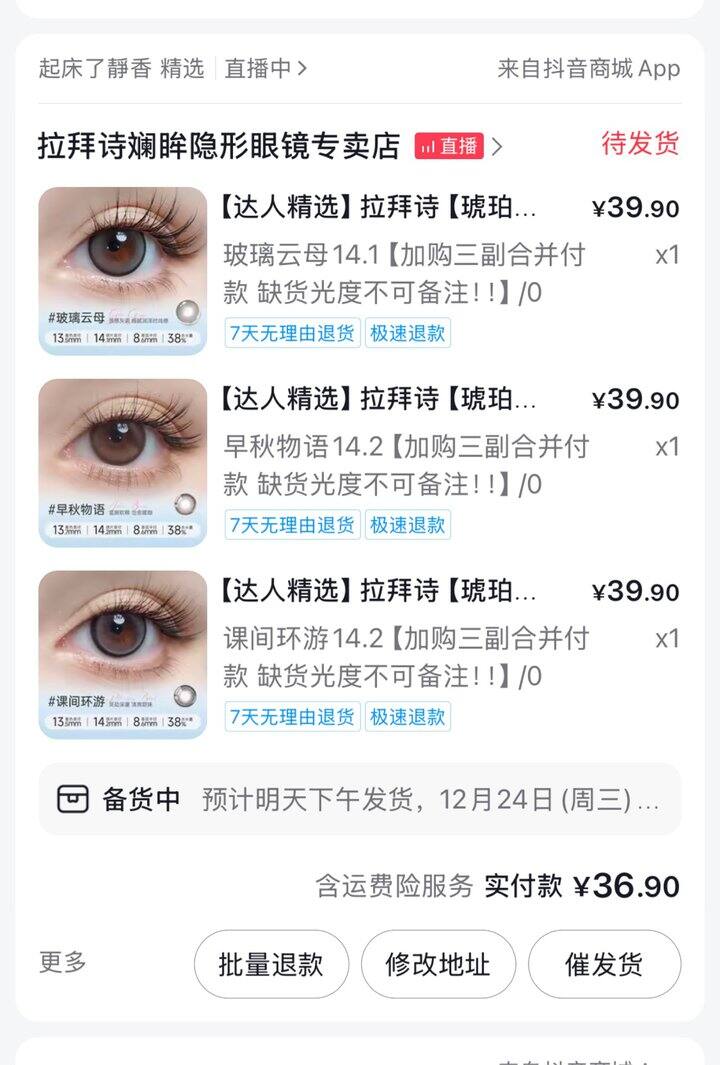Tap the 催发货 urge shipment button
The height and width of the screenshot is (1065, 720).
click(604, 963)
